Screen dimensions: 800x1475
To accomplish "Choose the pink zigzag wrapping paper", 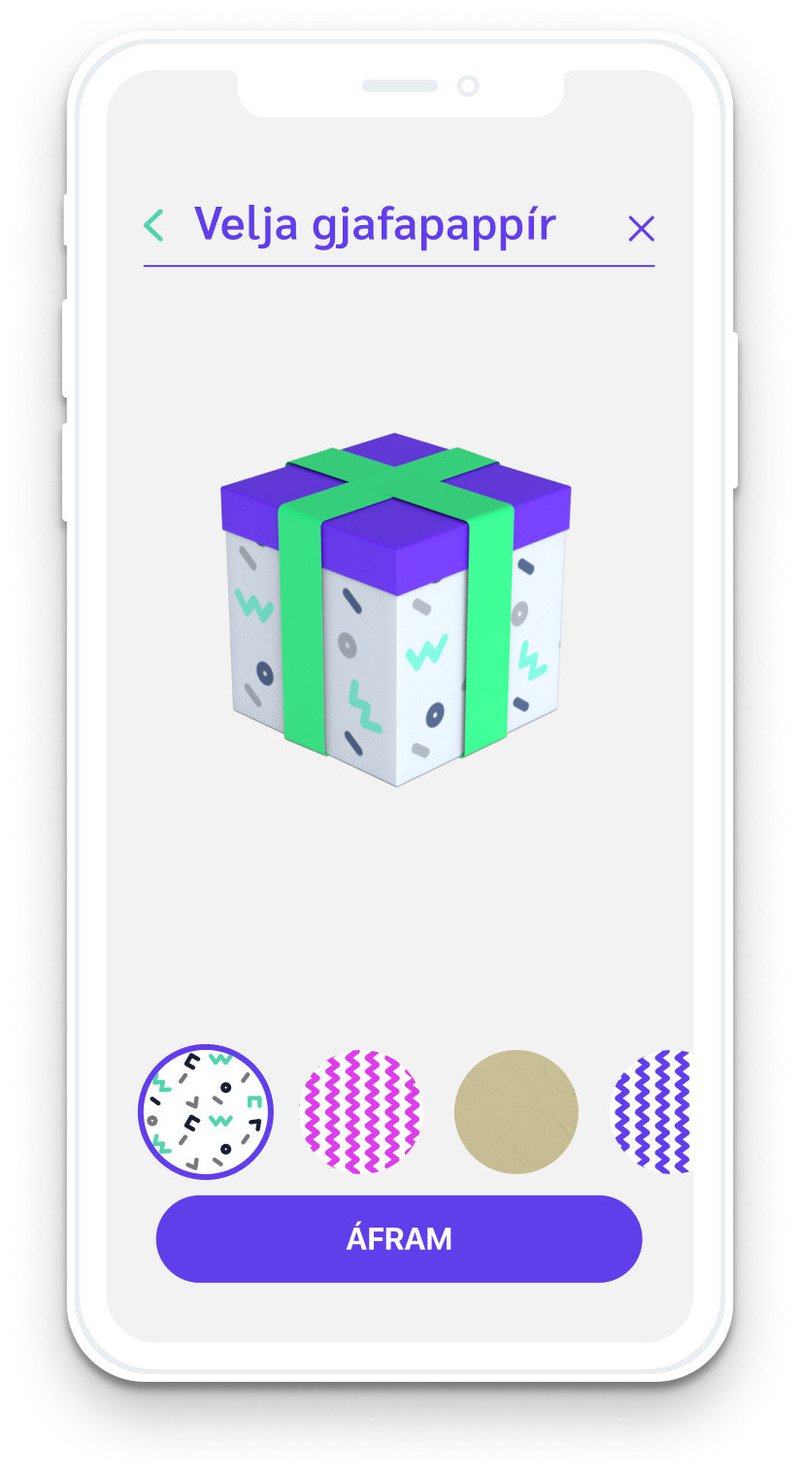I will [361, 1112].
